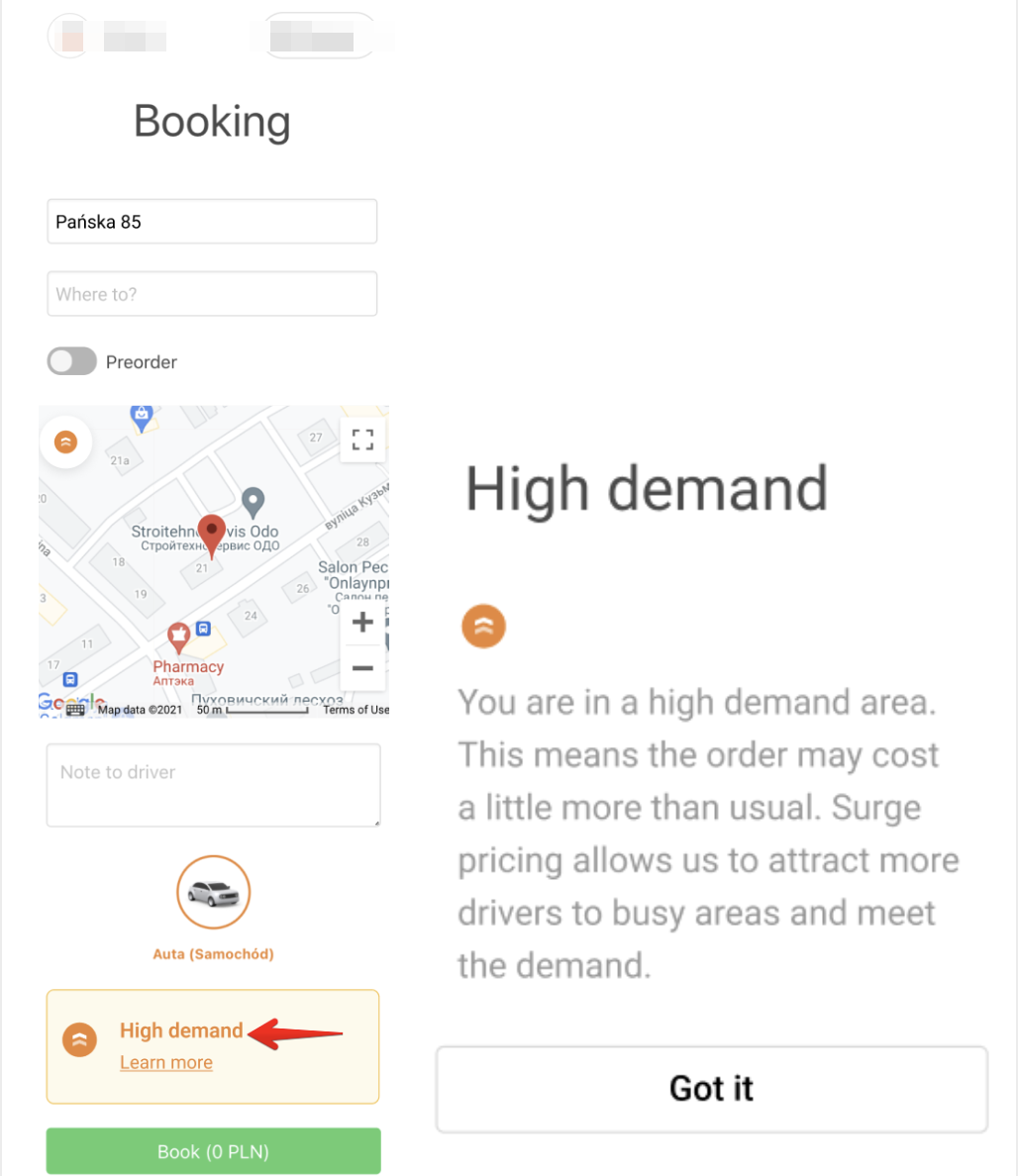This screenshot has width=1018, height=1176.
Task: Zoom out on the map
Action: click(x=362, y=668)
